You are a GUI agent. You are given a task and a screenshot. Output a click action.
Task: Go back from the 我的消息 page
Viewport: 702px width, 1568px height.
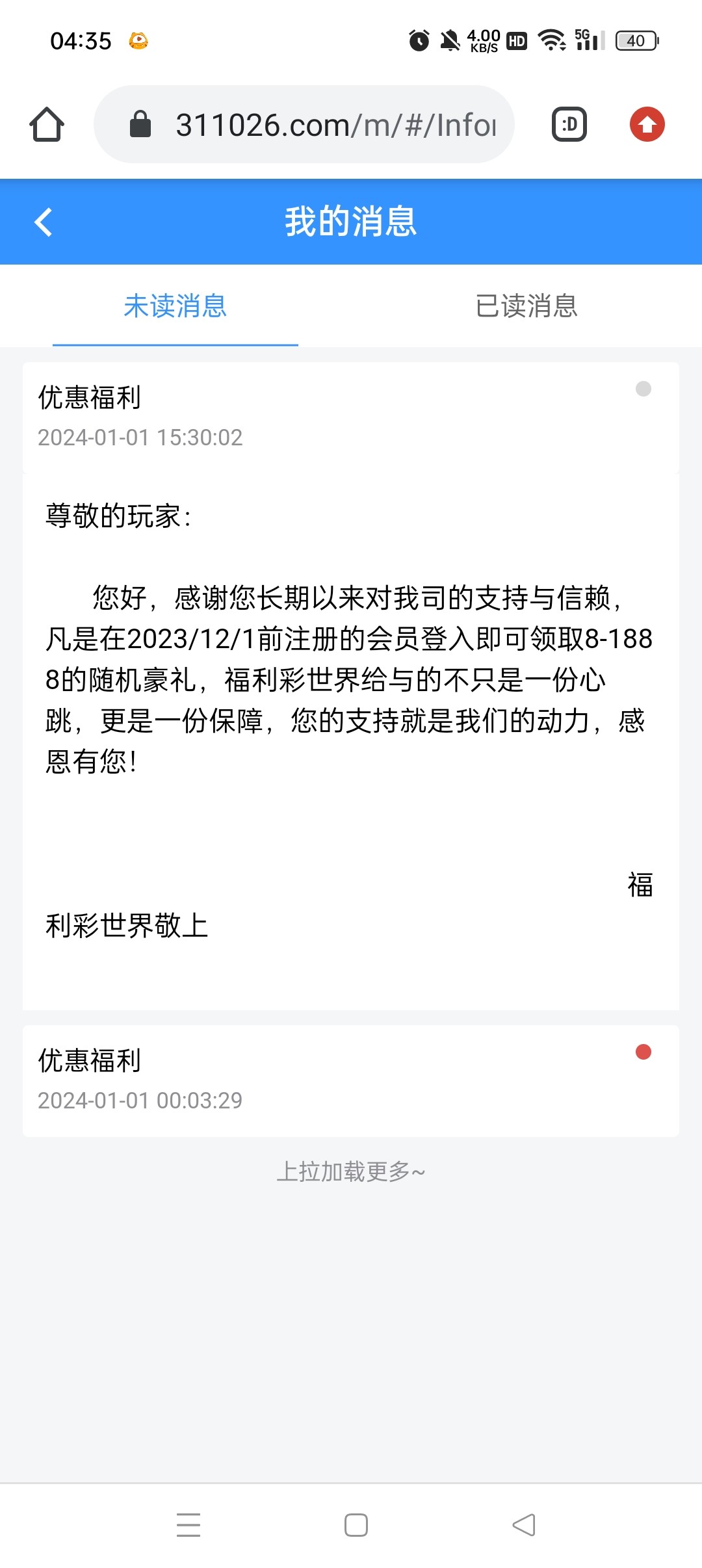pyautogui.click(x=43, y=222)
